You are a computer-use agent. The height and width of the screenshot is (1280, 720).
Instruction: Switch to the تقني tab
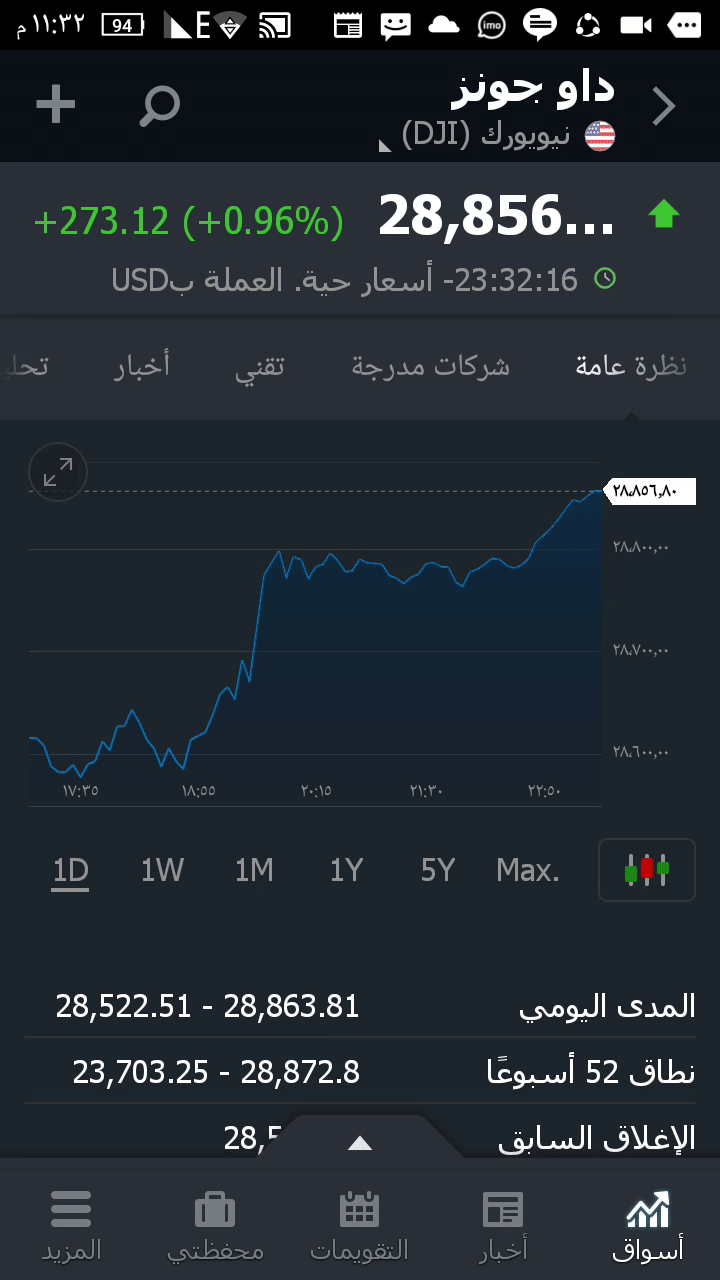tap(260, 367)
